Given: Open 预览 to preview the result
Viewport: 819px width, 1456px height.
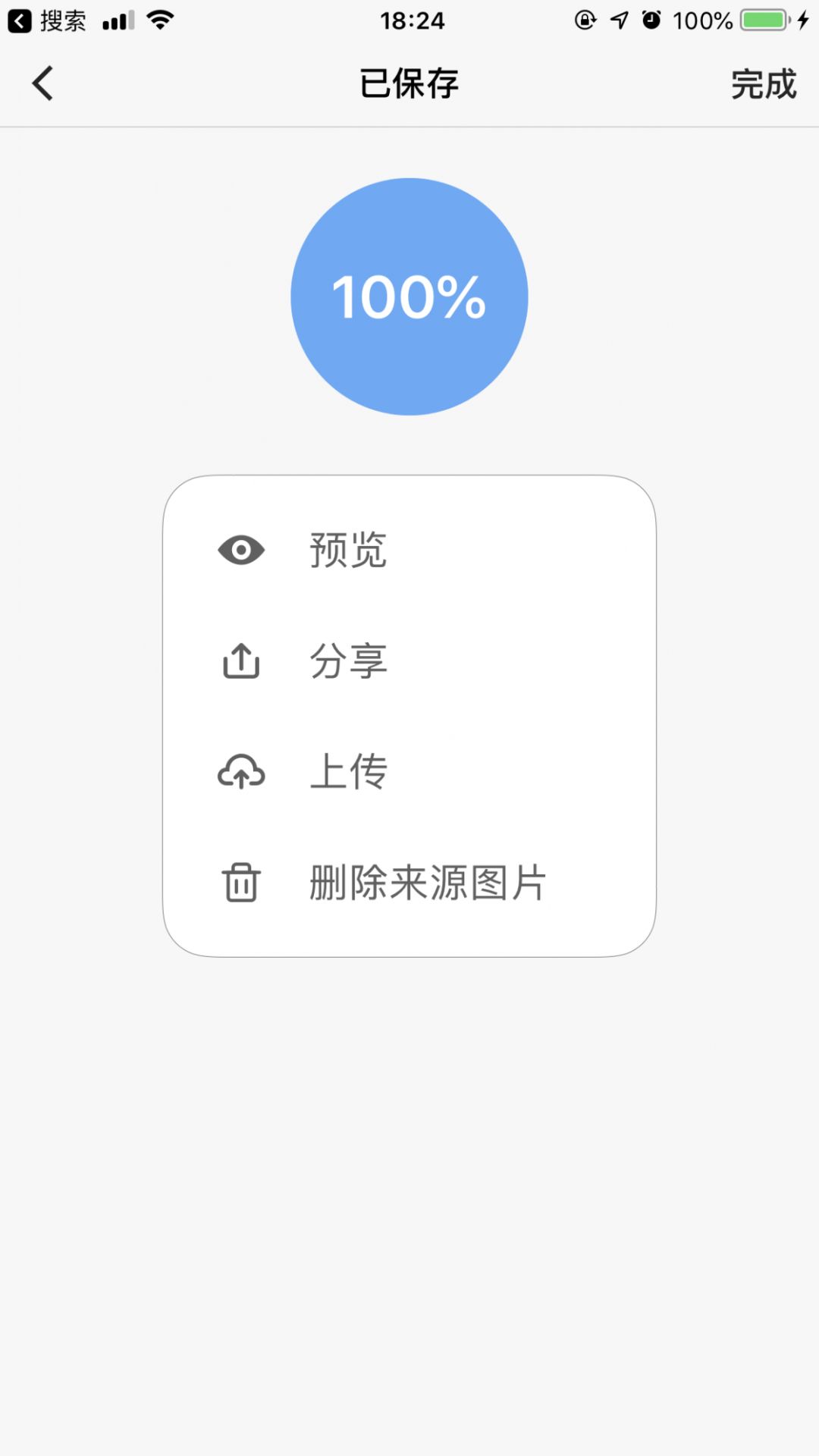Looking at the screenshot, I should coord(347,550).
